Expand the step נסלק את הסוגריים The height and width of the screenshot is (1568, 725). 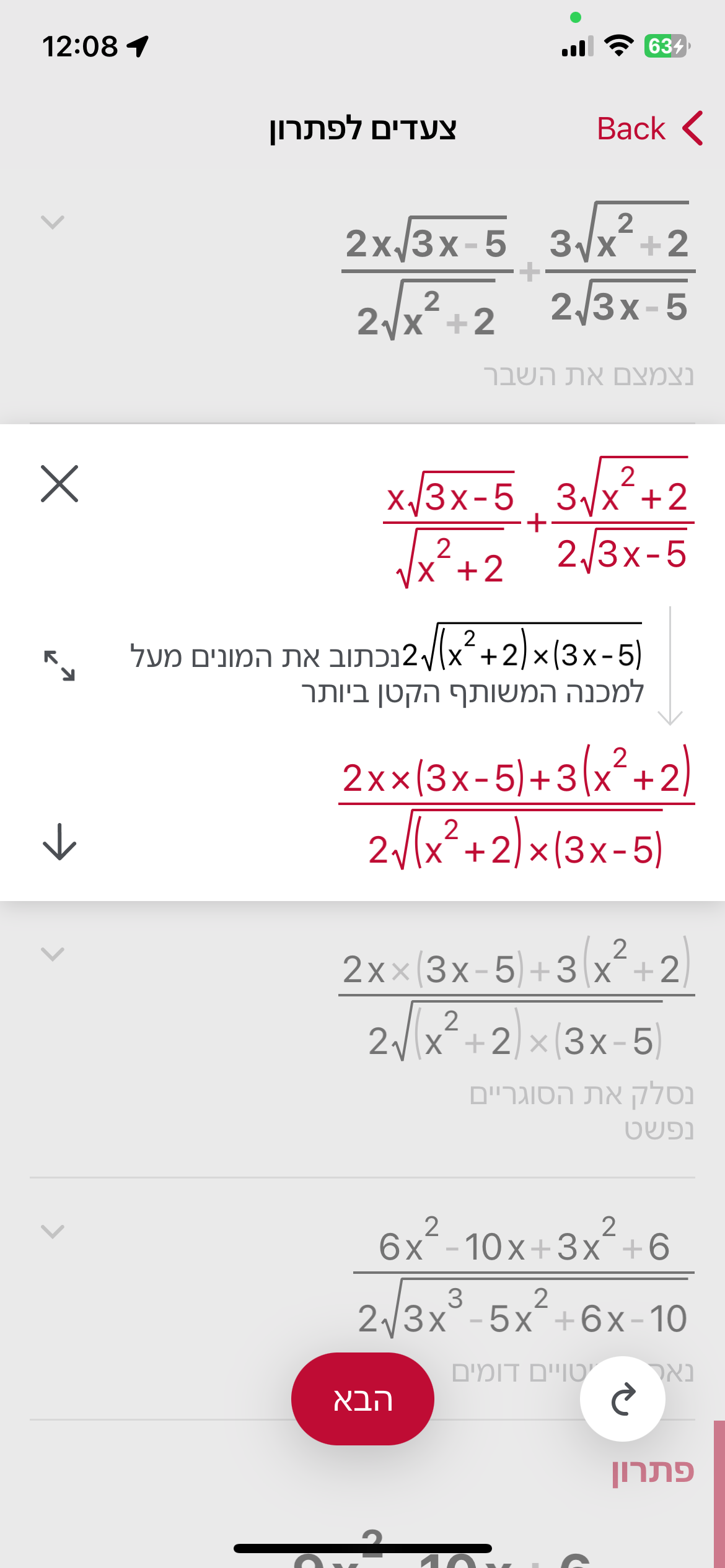point(53,954)
